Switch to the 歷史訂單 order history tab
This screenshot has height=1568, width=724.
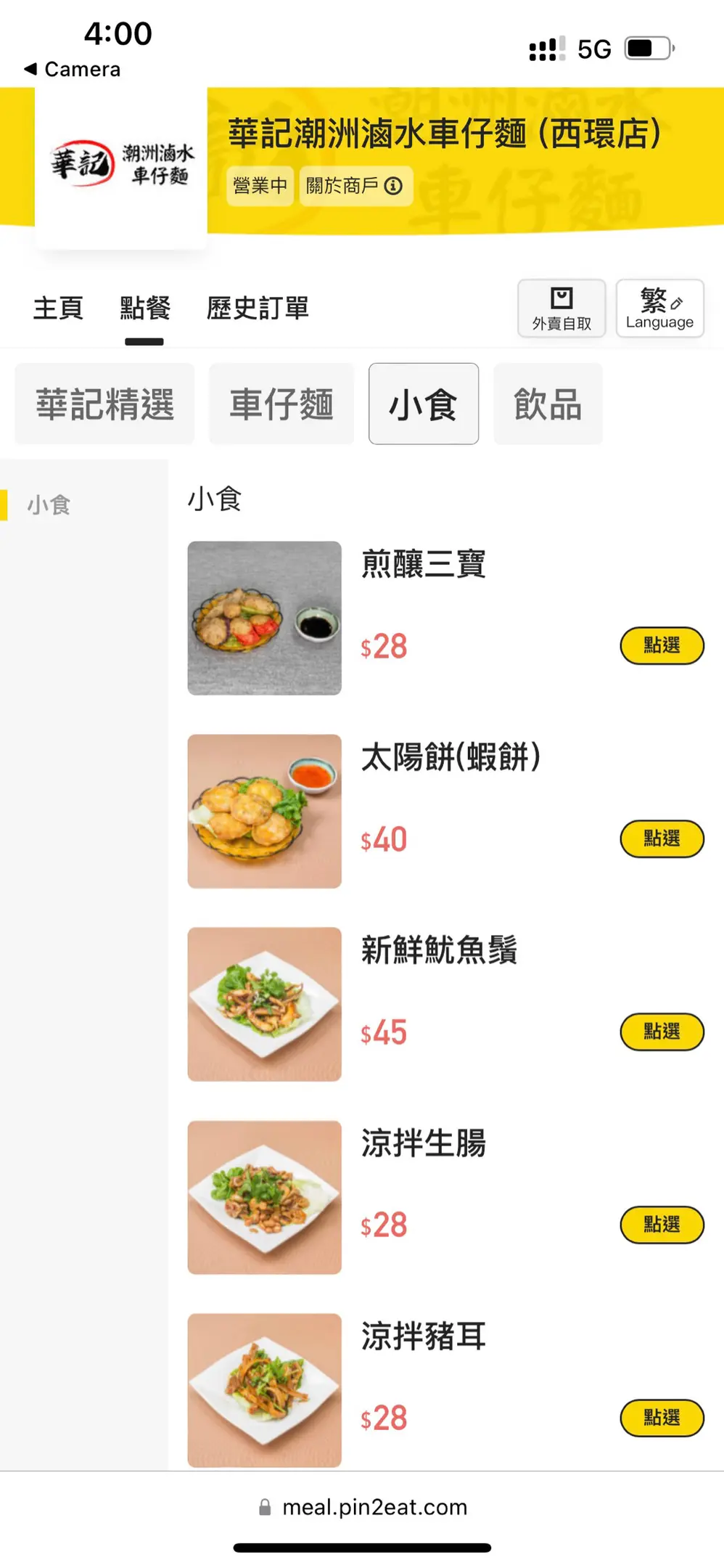pos(258,309)
